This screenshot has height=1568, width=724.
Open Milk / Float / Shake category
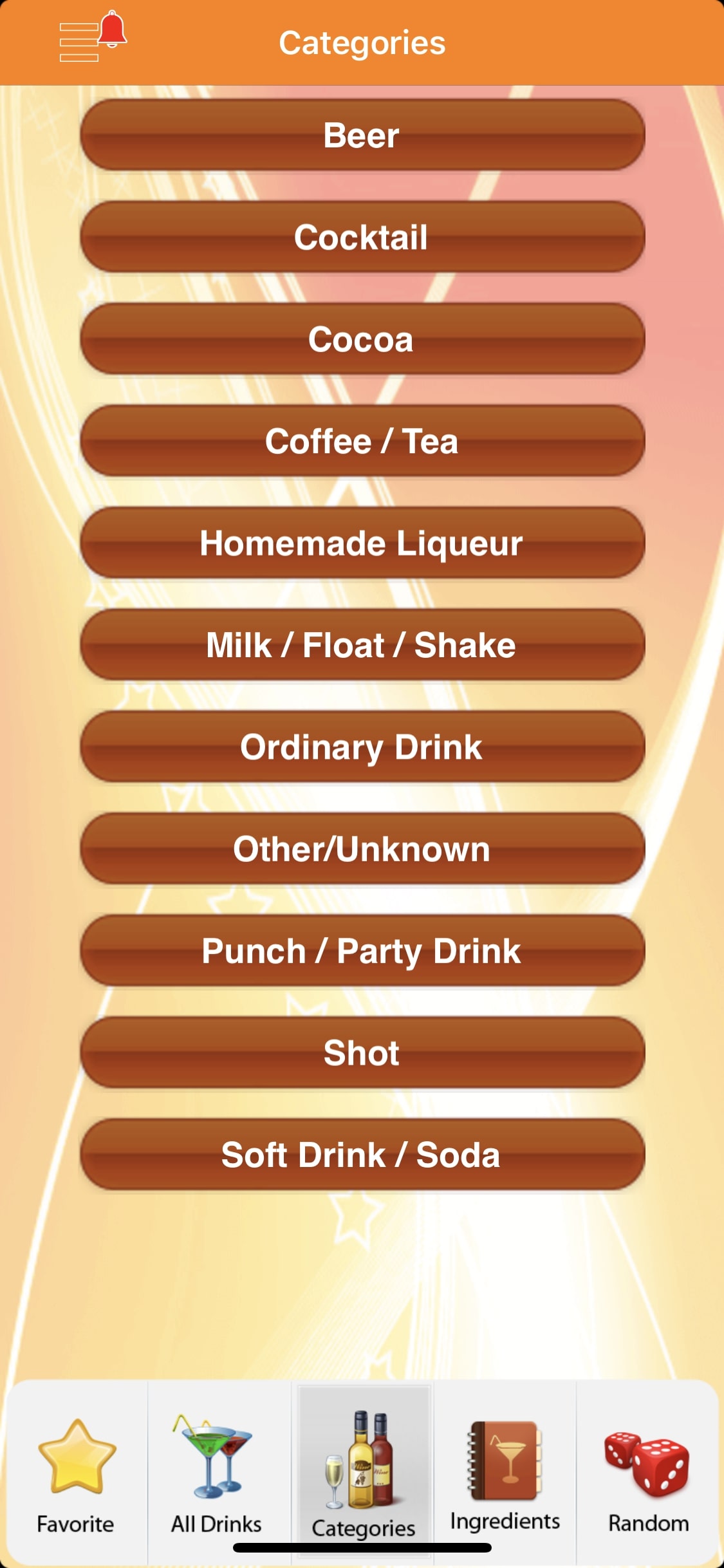[362, 645]
